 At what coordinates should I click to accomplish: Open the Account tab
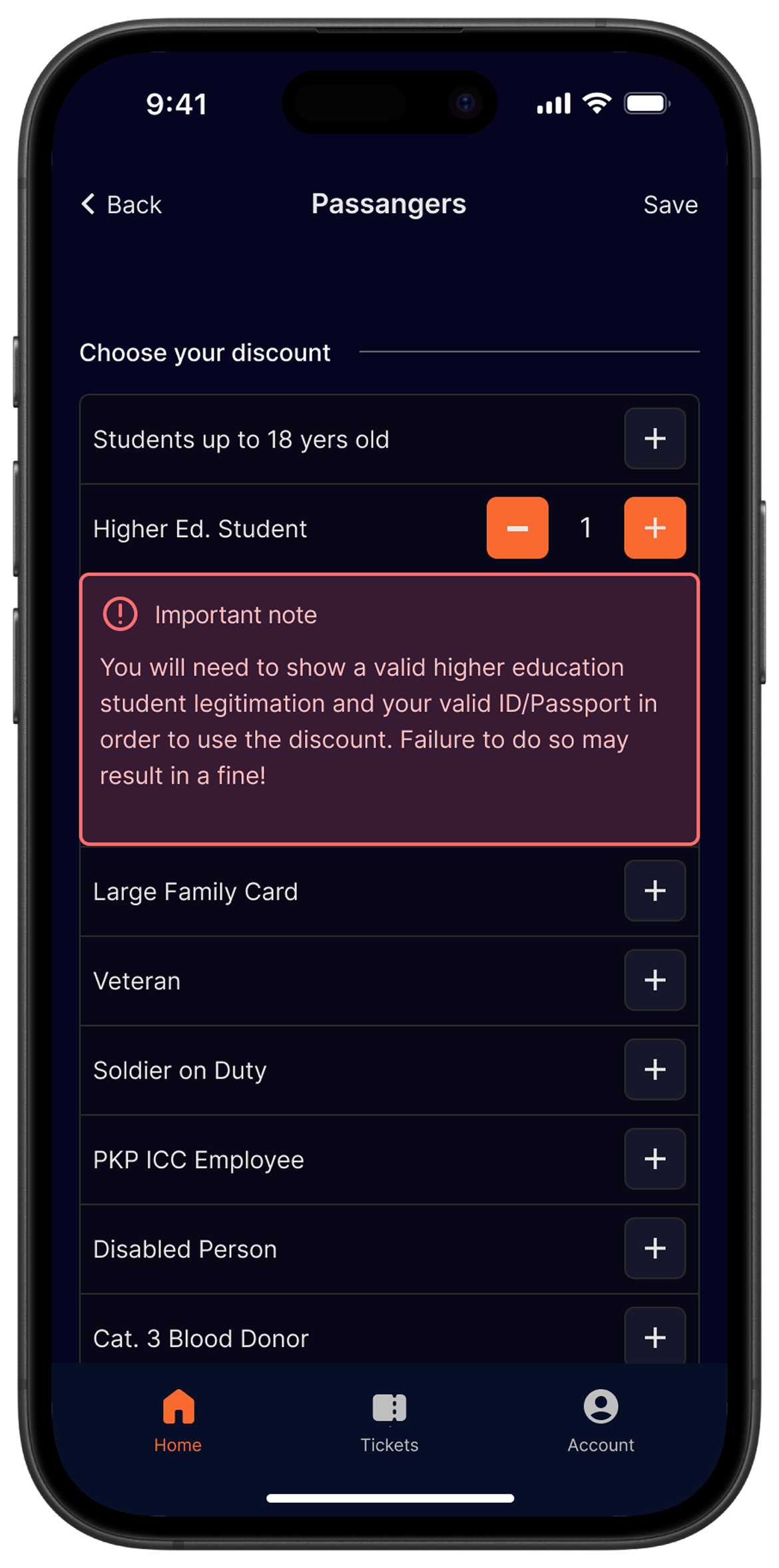(x=601, y=1420)
